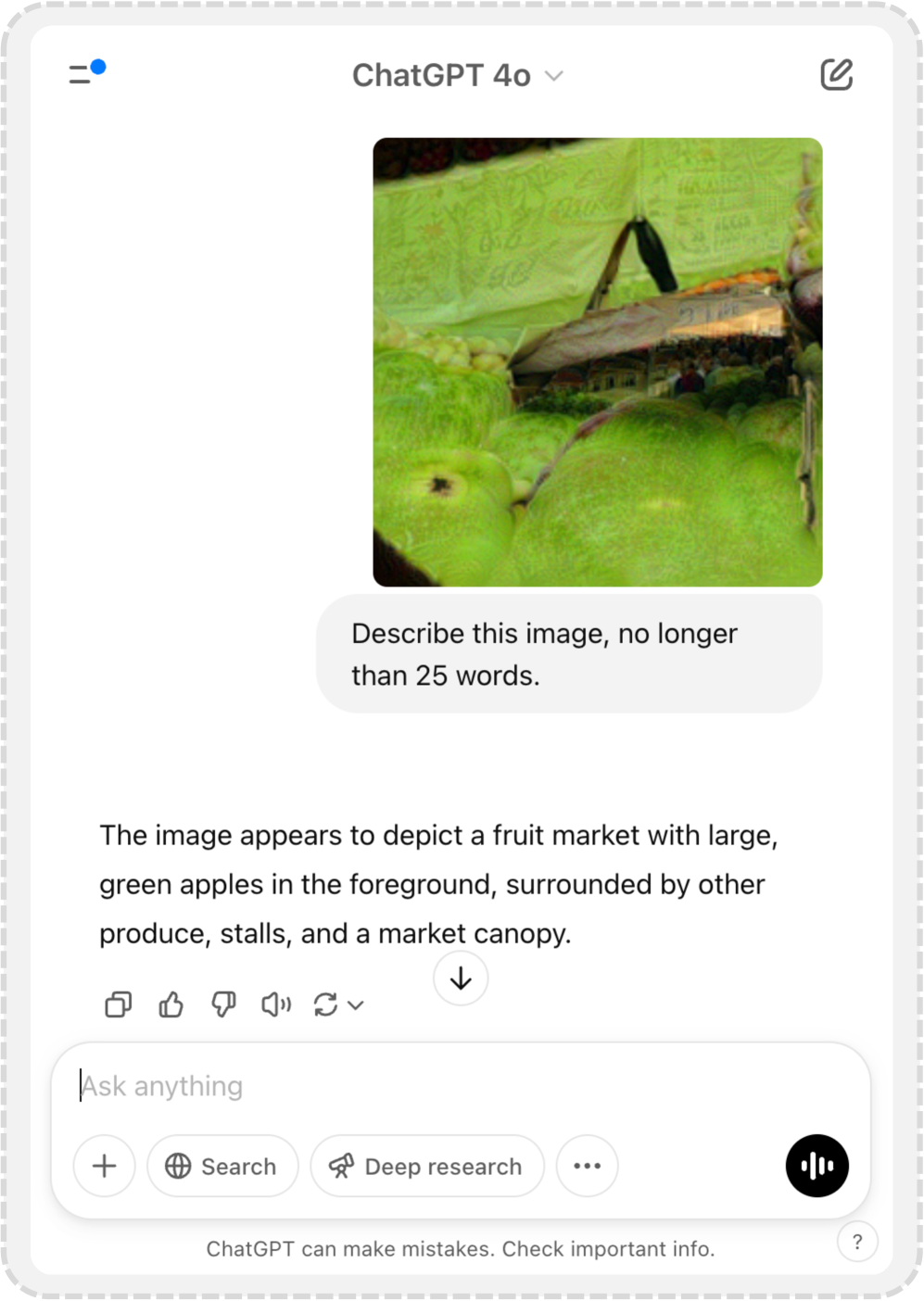
Task: Activate Deep research mode
Action: pos(426,1166)
